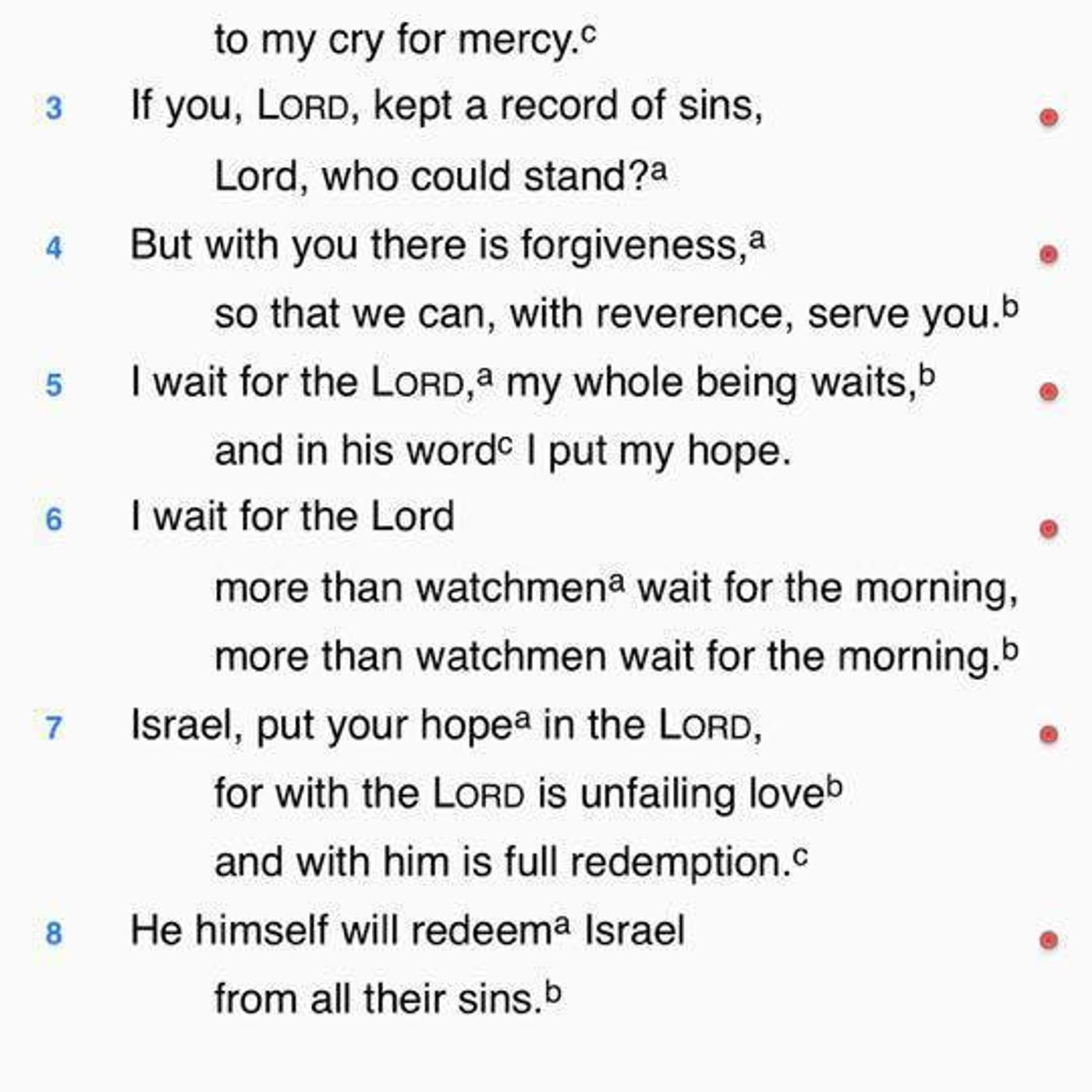Screen dimensions: 1092x1092
Task: Select the red dot beside verse 7
Action: pos(1048,735)
